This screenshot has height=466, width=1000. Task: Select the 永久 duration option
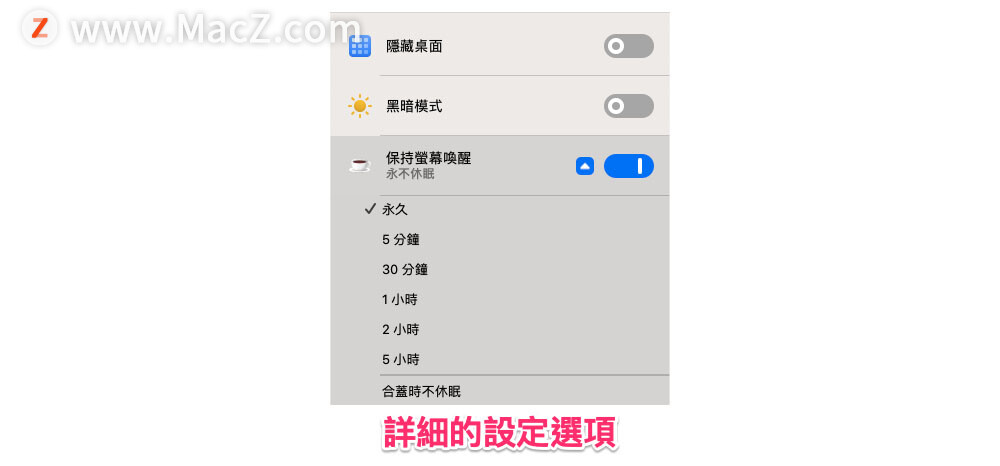pos(395,210)
